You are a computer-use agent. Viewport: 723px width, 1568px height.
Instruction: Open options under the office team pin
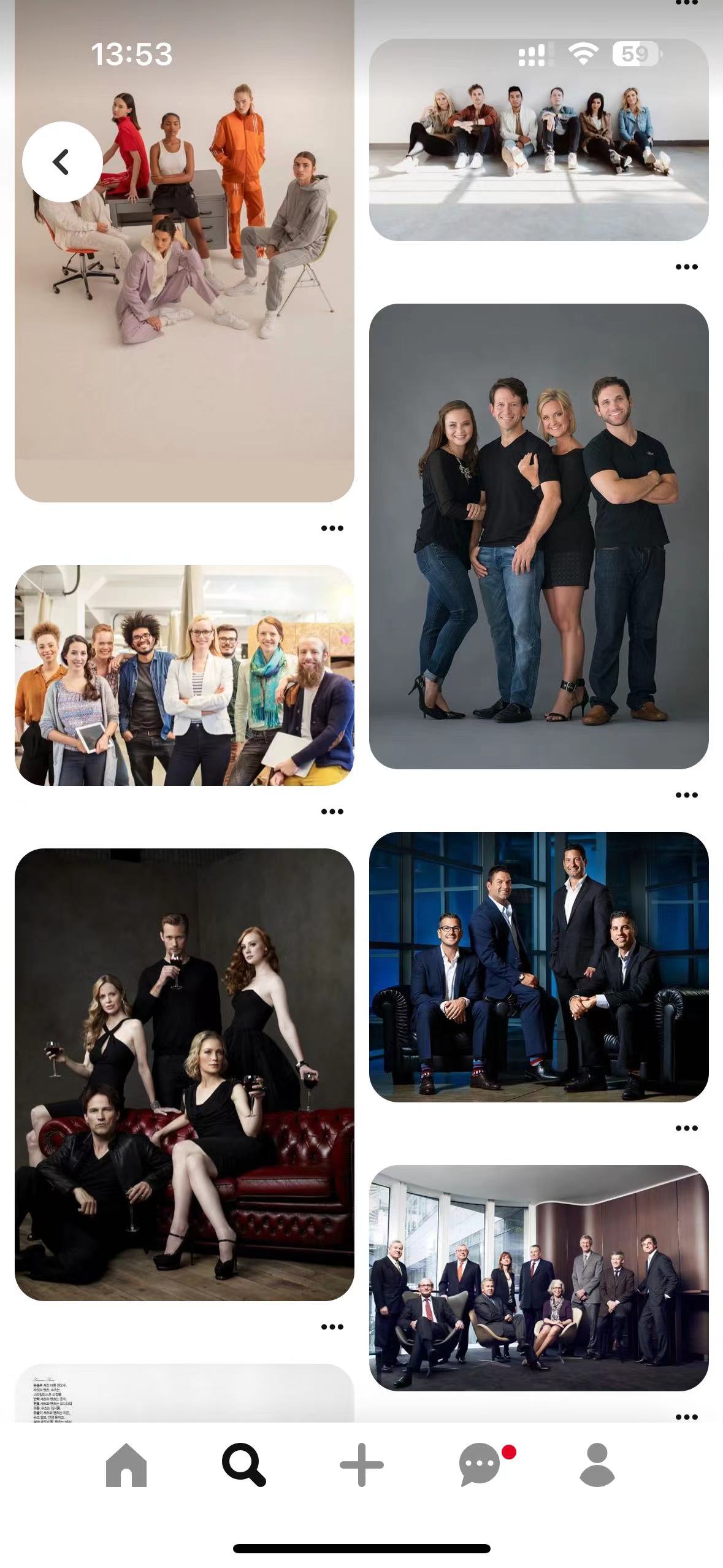(x=332, y=812)
